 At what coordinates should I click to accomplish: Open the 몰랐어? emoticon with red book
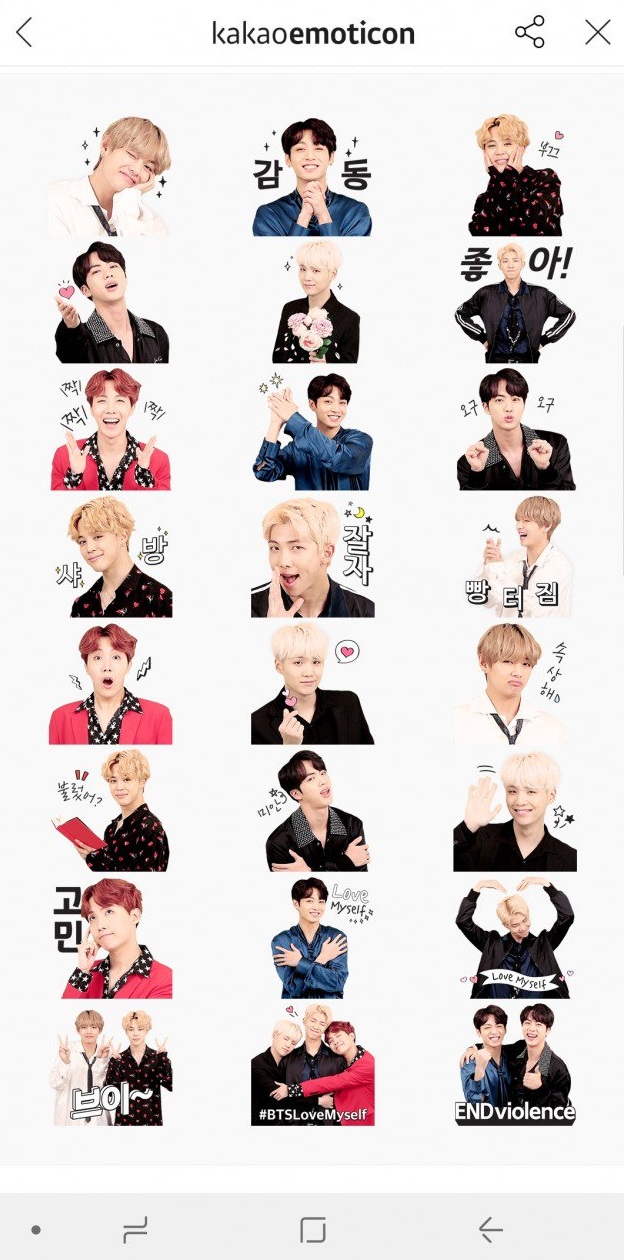click(x=110, y=812)
